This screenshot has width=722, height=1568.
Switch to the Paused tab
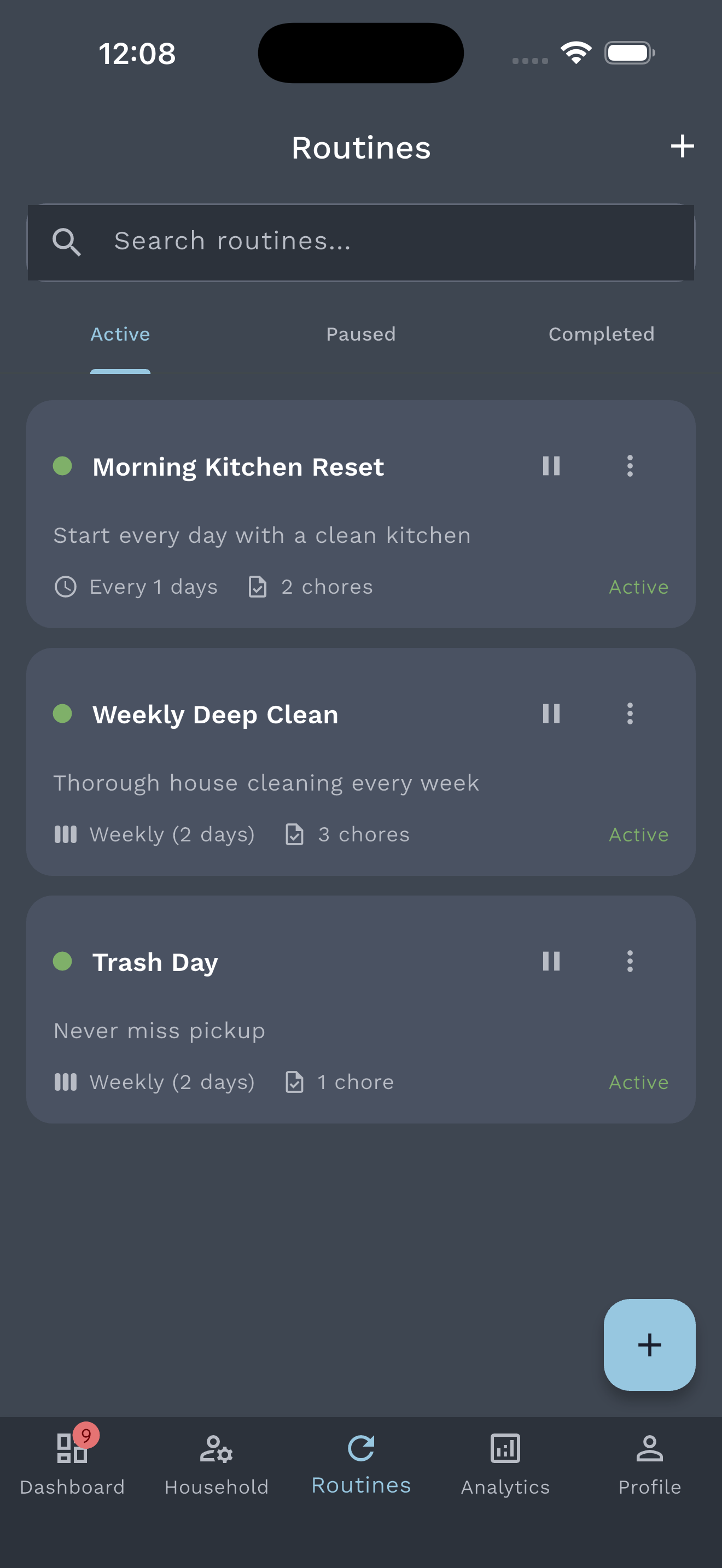(x=360, y=334)
